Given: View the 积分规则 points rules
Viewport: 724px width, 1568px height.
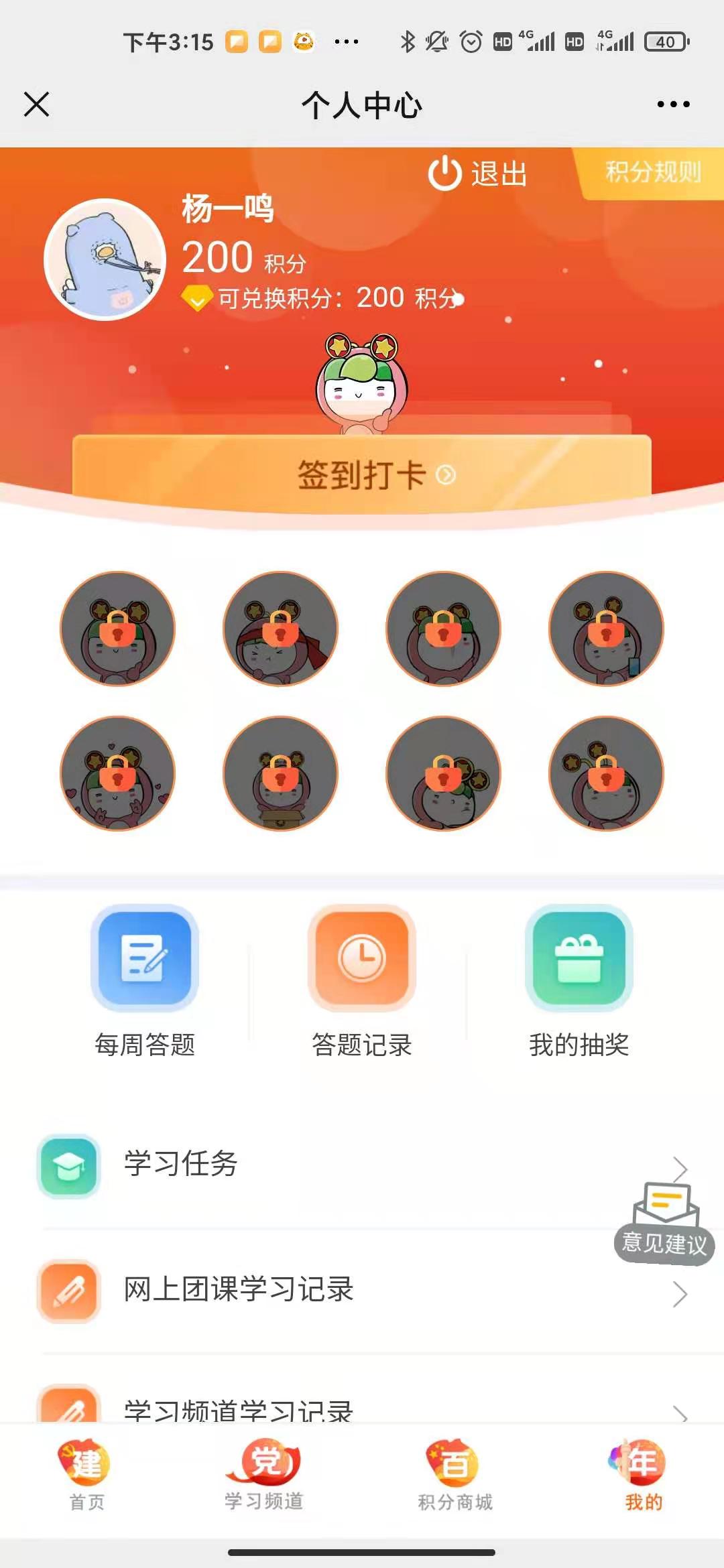Looking at the screenshot, I should click(652, 173).
